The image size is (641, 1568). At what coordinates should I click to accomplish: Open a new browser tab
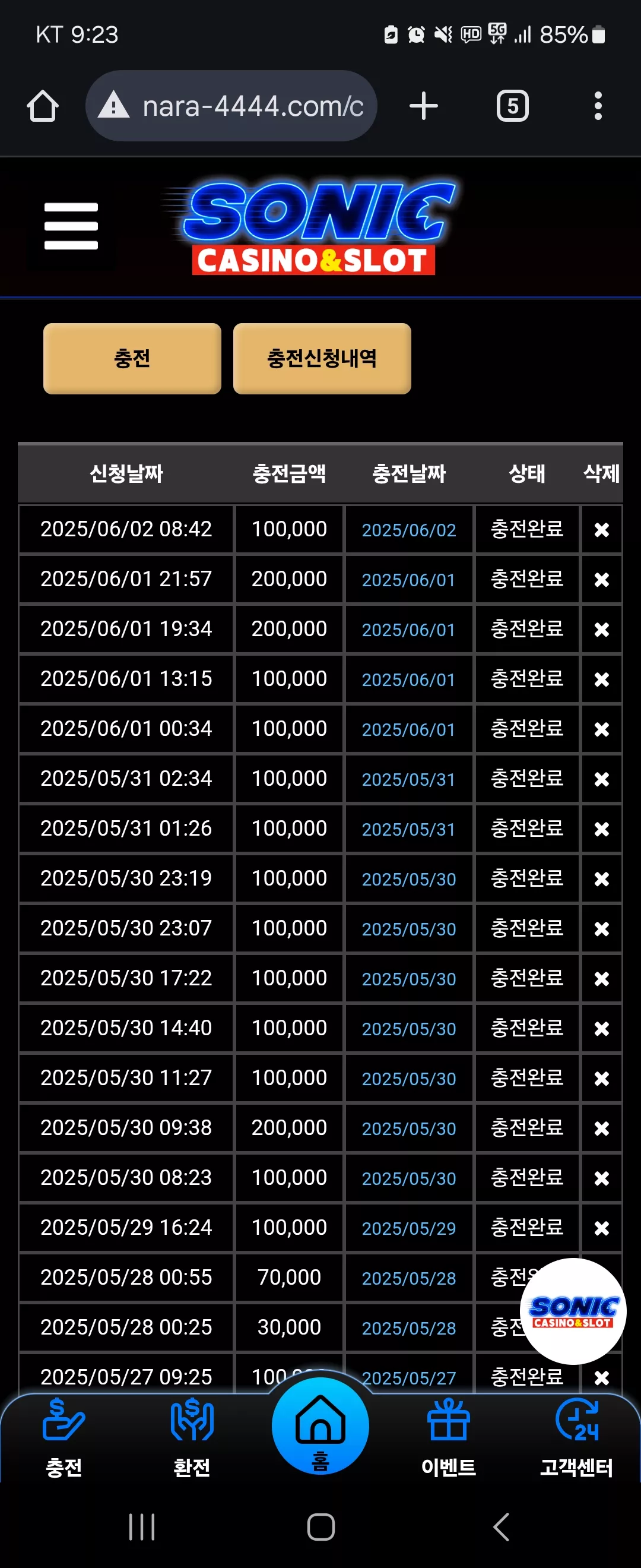point(424,106)
